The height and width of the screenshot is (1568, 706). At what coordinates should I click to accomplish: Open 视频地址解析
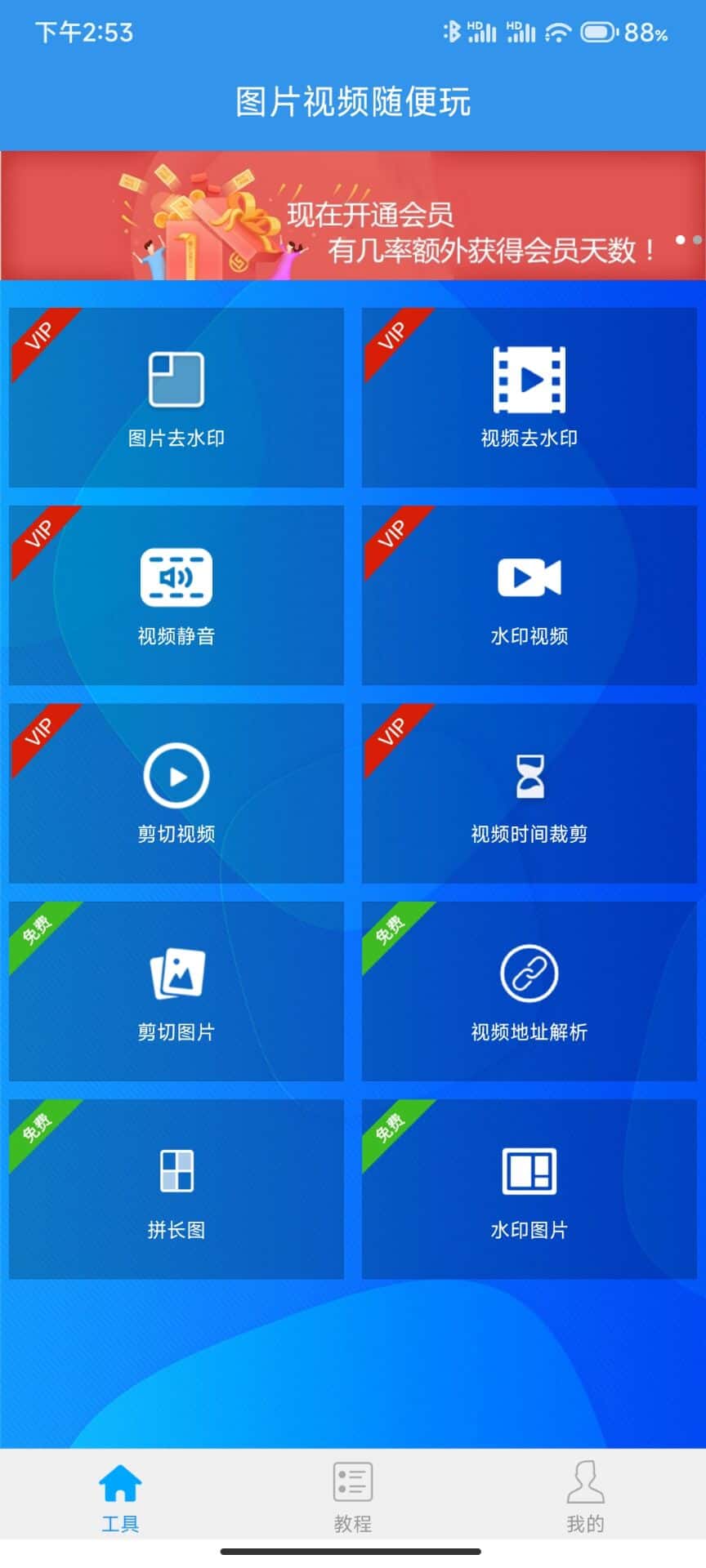point(529,991)
